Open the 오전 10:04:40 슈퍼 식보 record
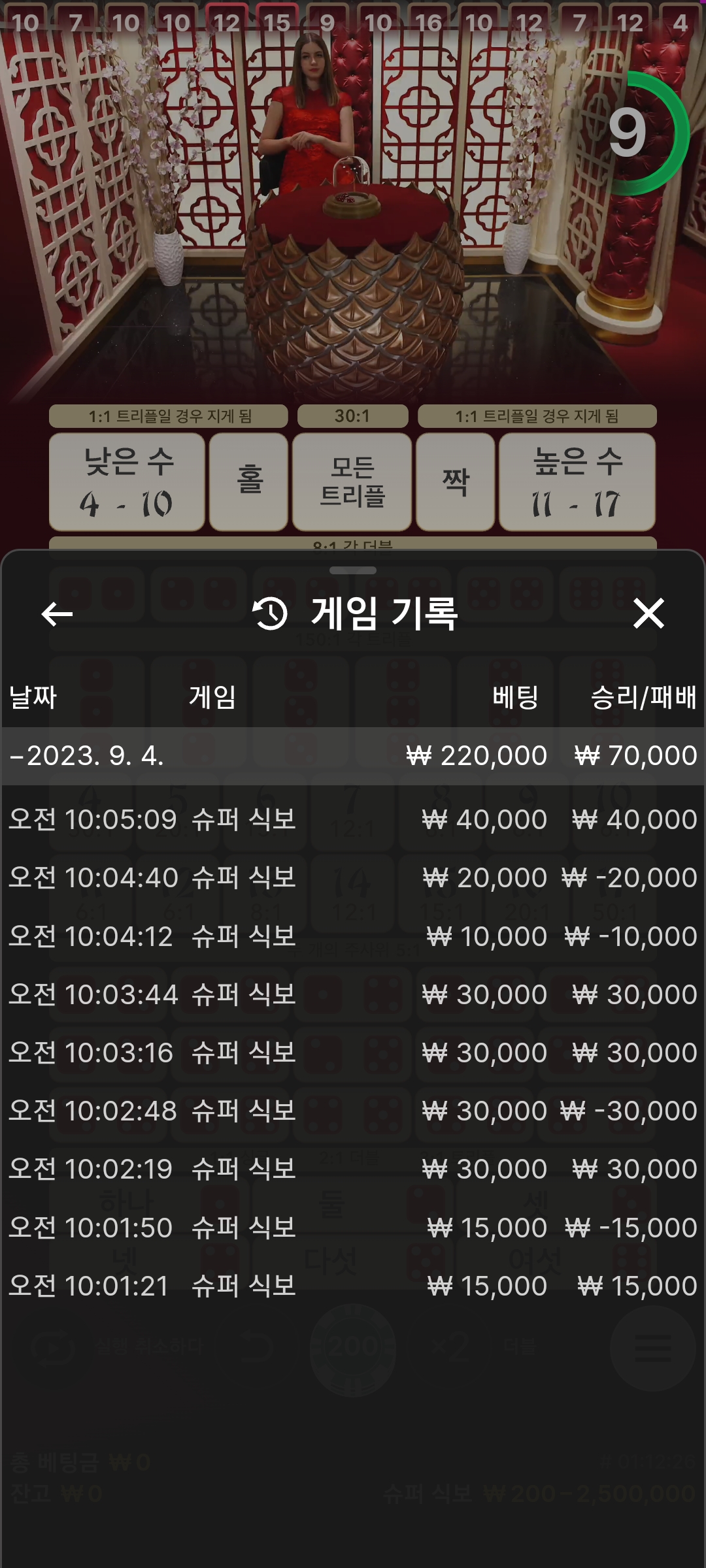The width and height of the screenshot is (706, 1568). coord(353,877)
